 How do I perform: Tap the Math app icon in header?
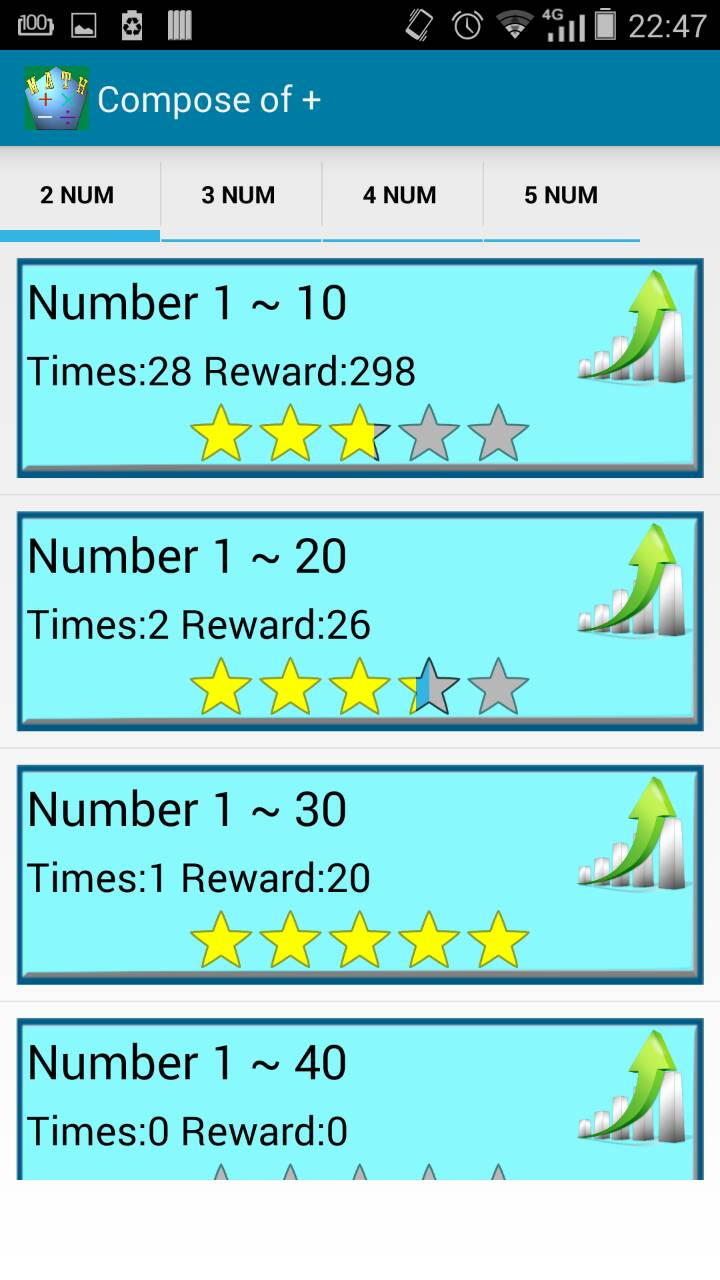pos(57,98)
